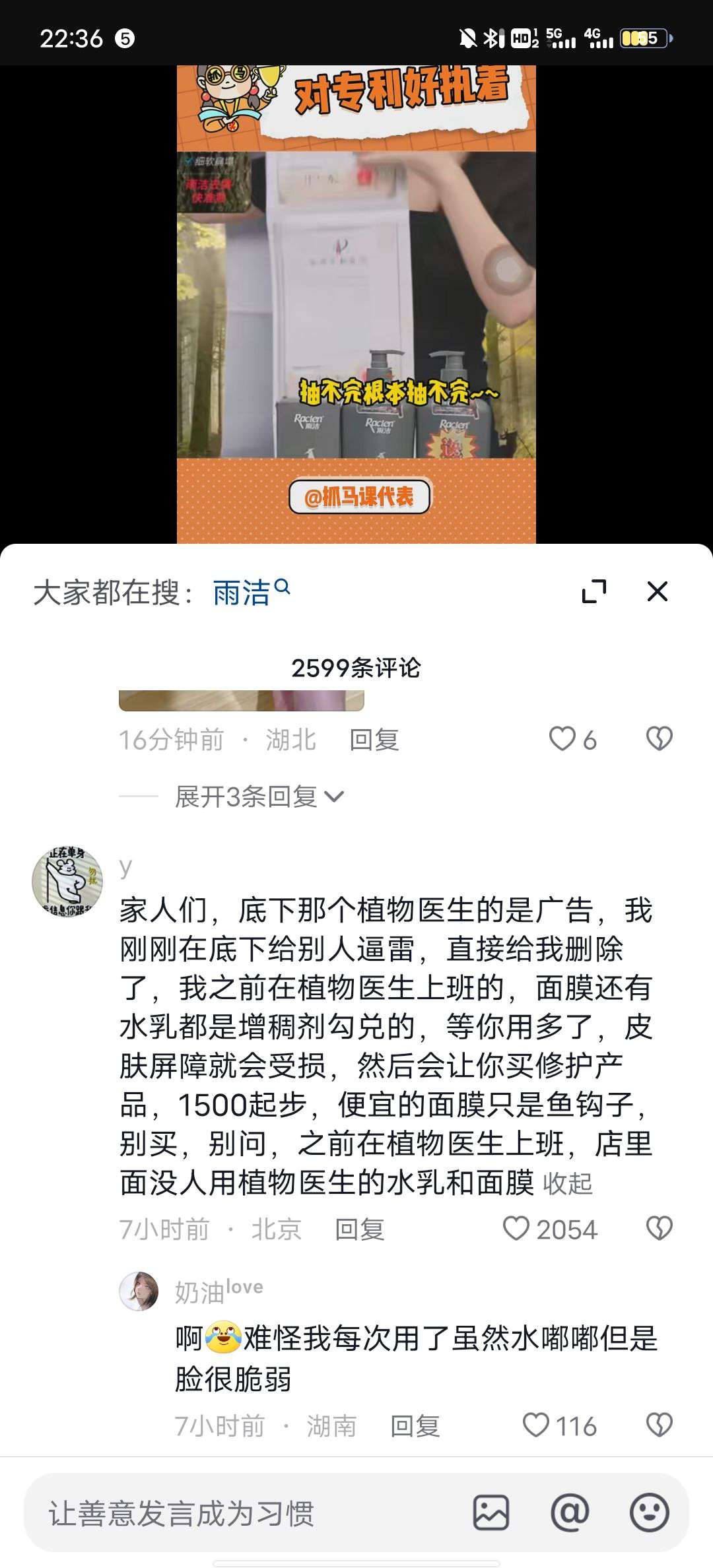Dislike 奶油love's reply from Hunan
Screen dimensions: 713x1568
pyautogui.click(x=658, y=1425)
